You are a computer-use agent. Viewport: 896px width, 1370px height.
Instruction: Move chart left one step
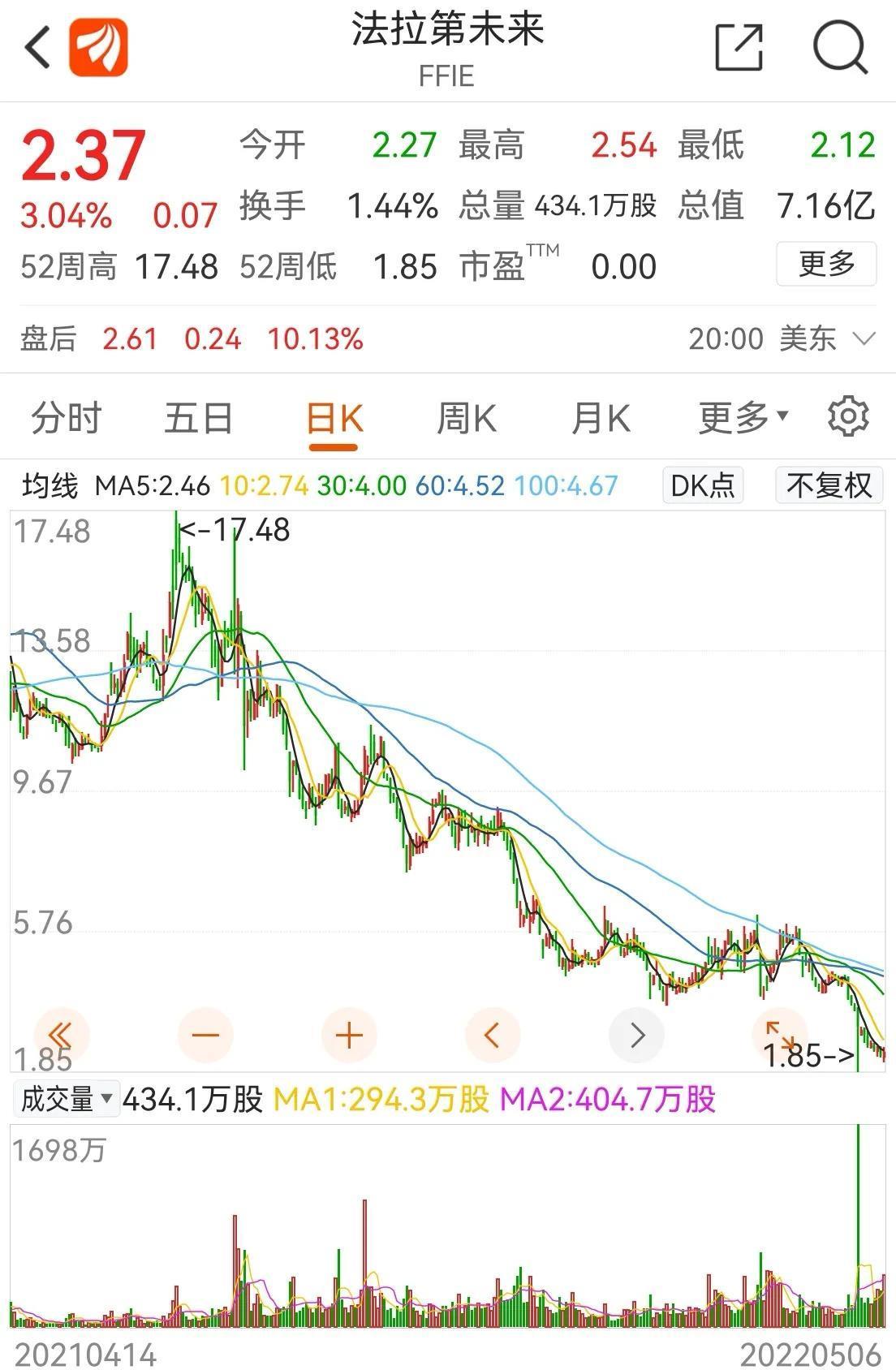492,1035
